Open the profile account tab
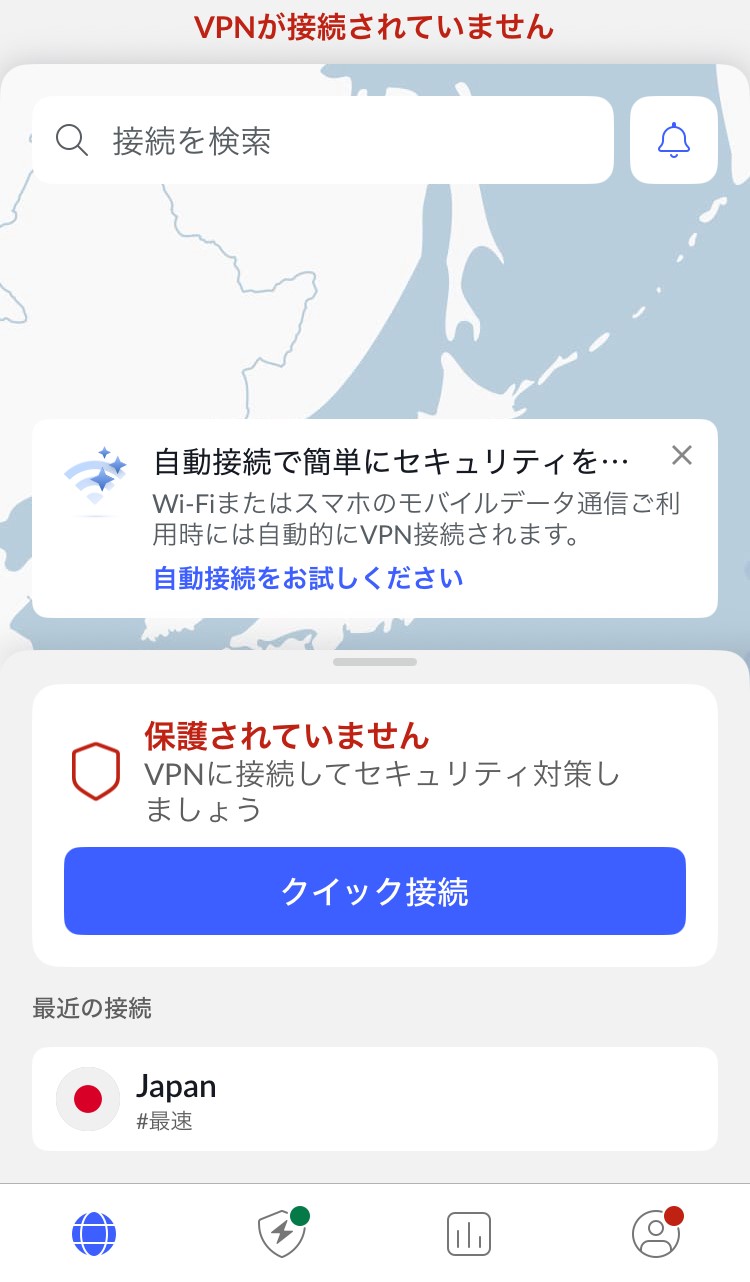This screenshot has width=750, height=1282. [x=656, y=1233]
